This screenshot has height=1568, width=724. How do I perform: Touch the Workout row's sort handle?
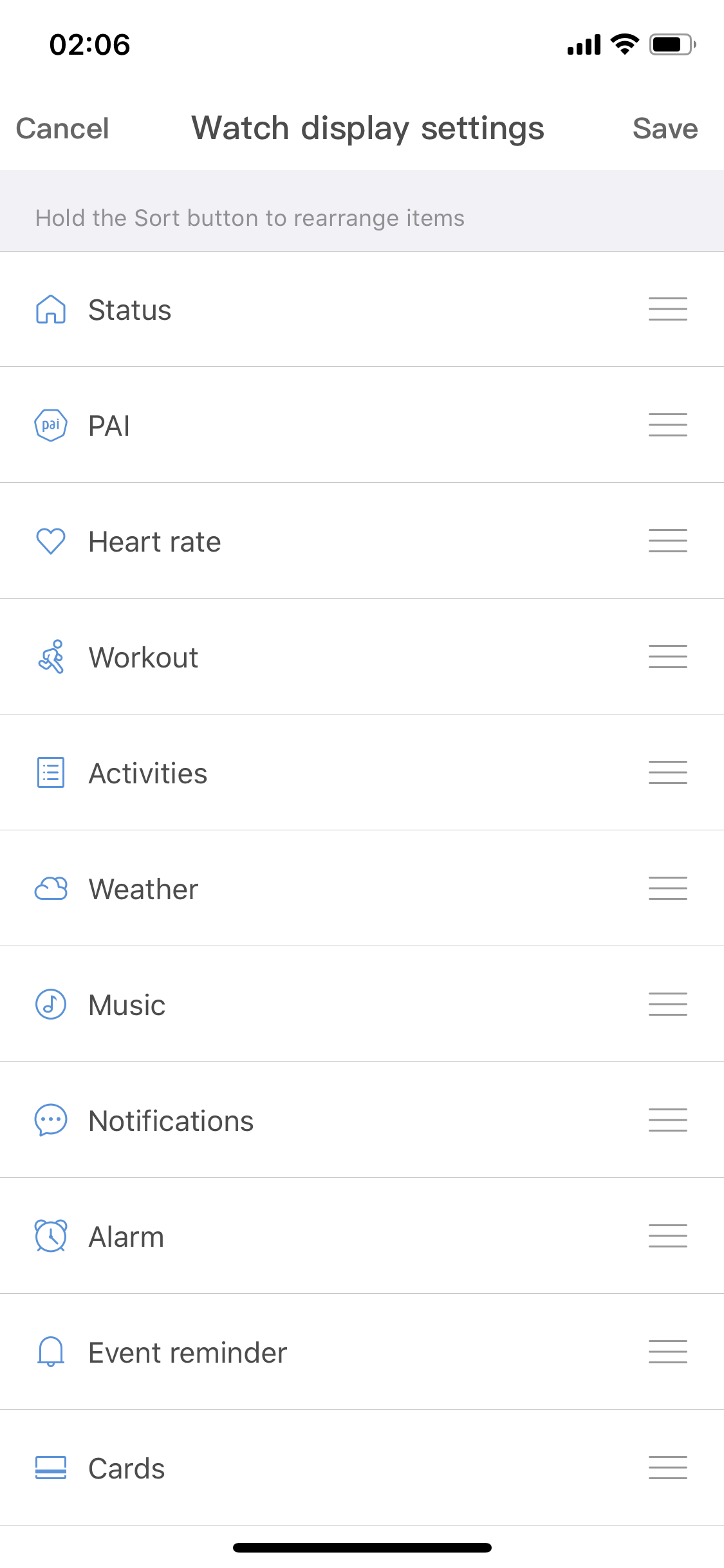pos(667,657)
